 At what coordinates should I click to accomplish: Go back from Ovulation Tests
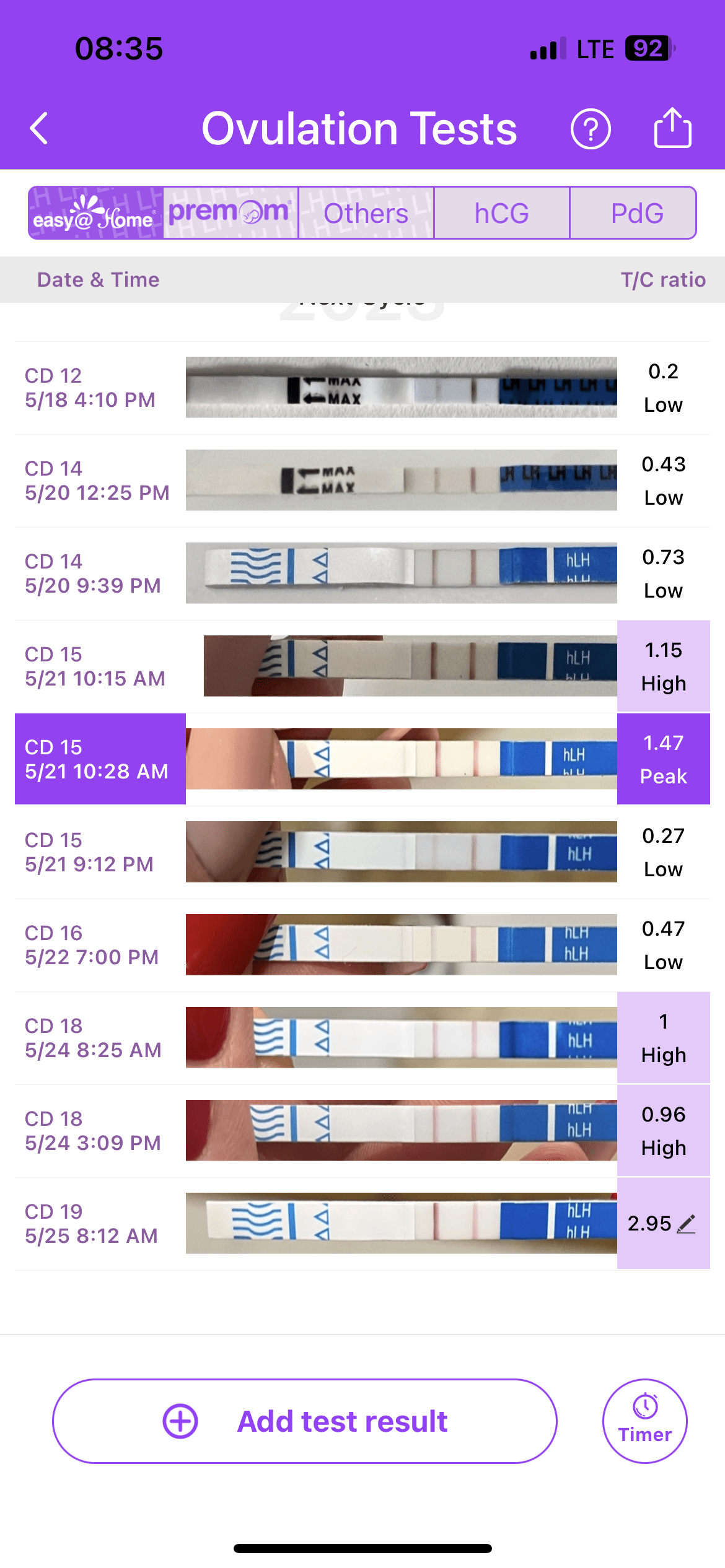(x=39, y=129)
